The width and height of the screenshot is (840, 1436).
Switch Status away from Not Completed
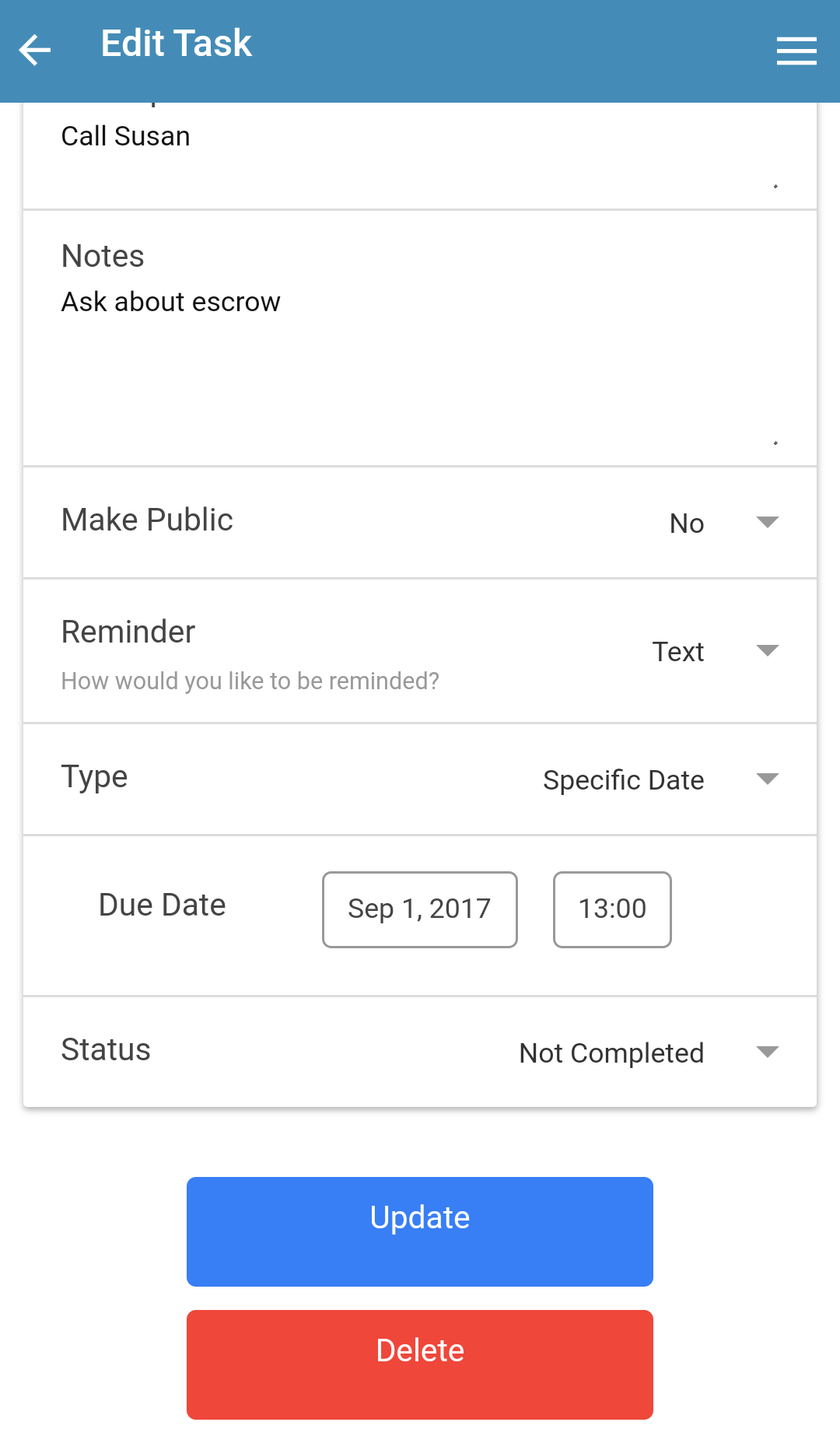(611, 1052)
